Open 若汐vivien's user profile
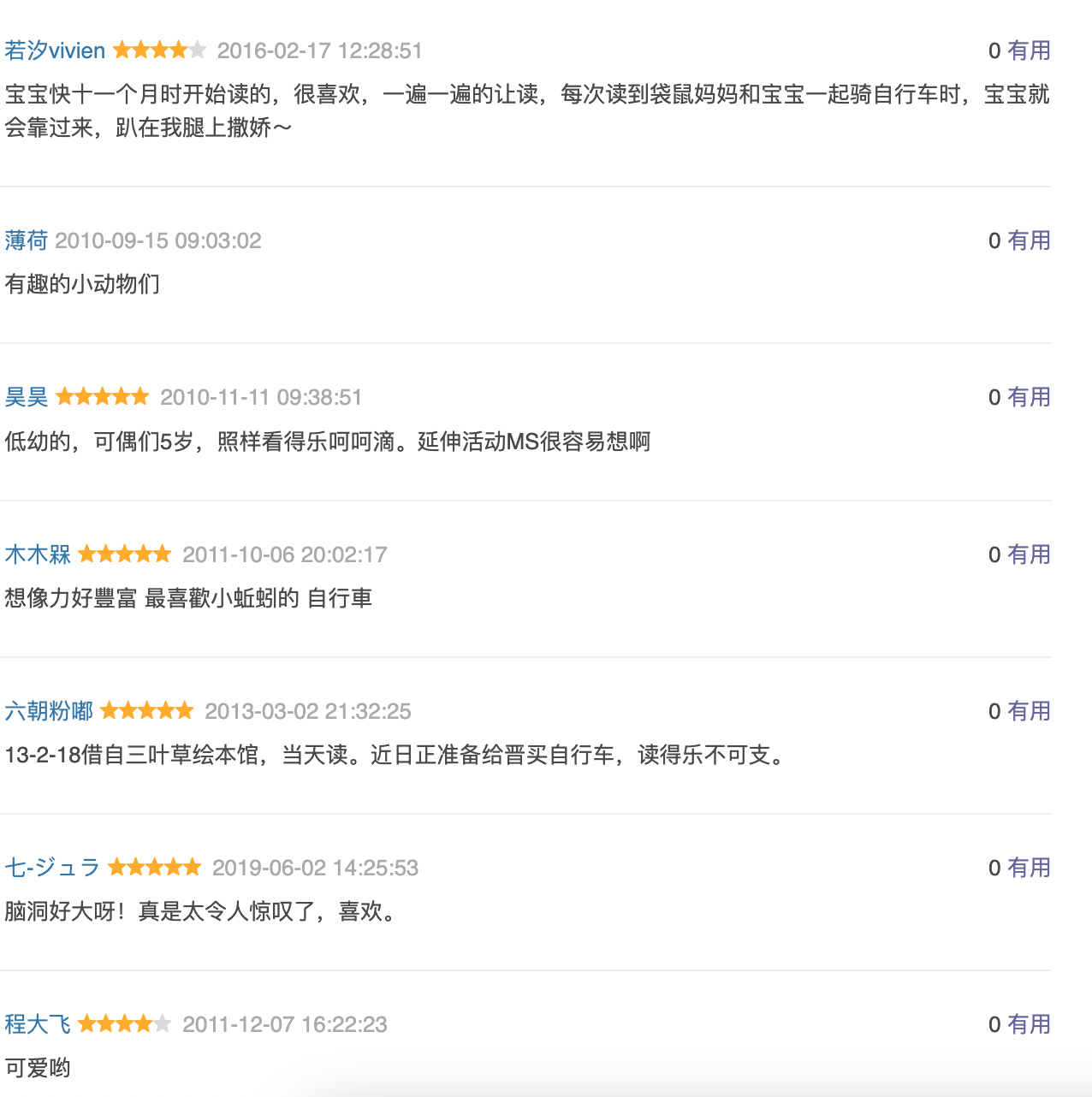The image size is (1092, 1097). tap(55, 50)
